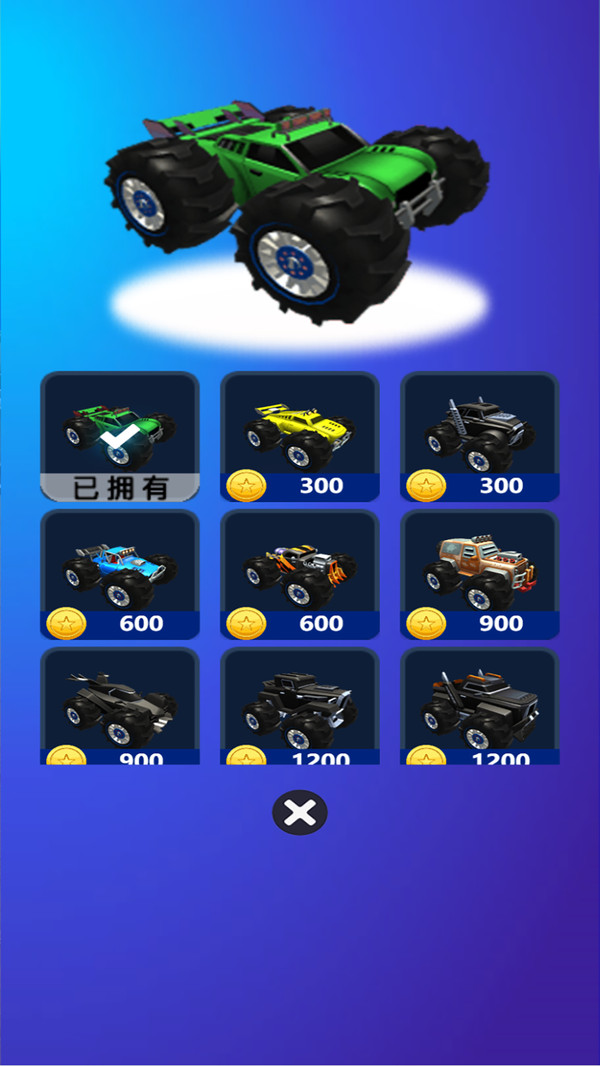Viewport: 600px width, 1066px height.
Task: Choose the flame-painted truck for 600
Action: pyautogui.click(x=300, y=574)
